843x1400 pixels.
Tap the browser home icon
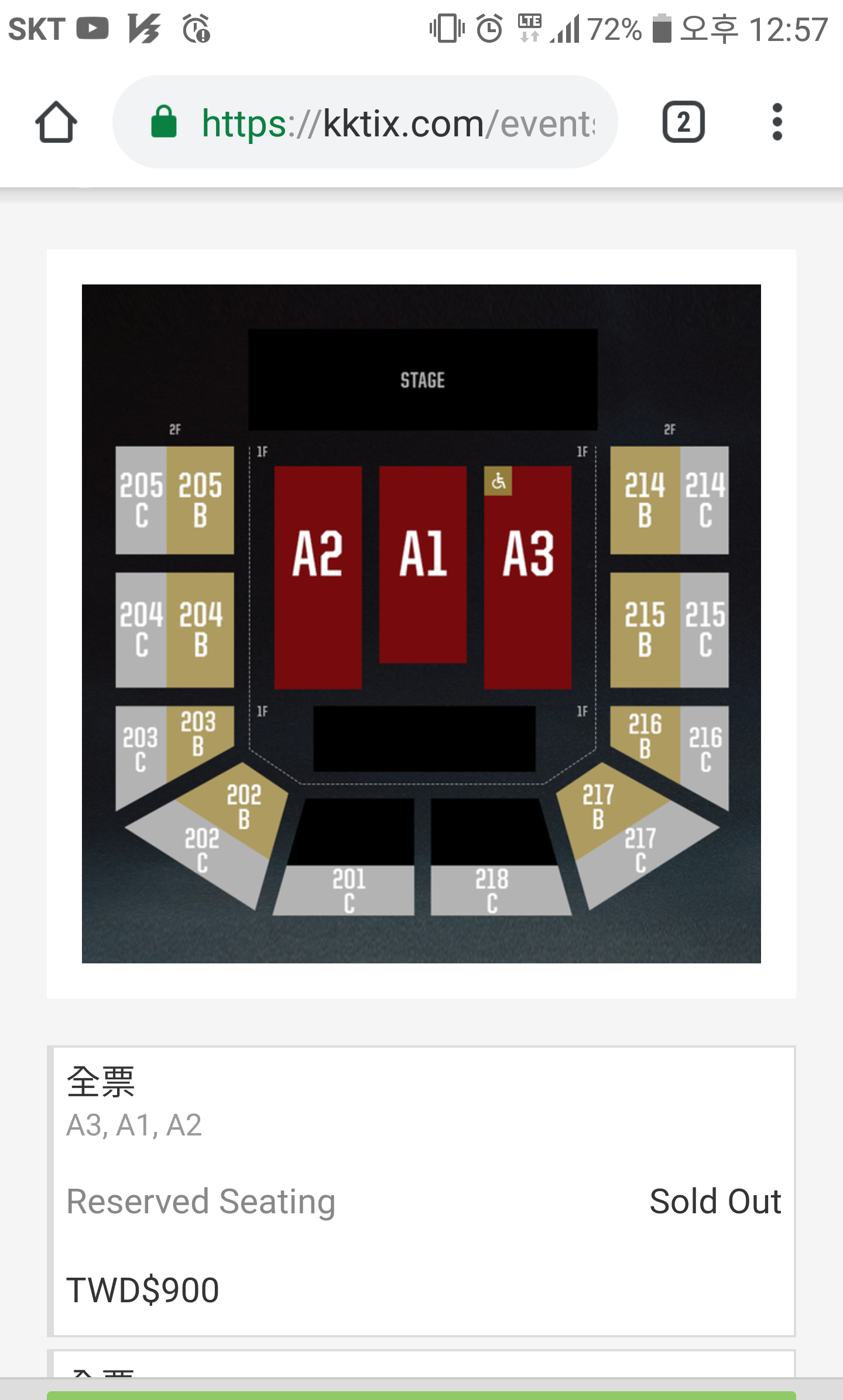click(56, 122)
